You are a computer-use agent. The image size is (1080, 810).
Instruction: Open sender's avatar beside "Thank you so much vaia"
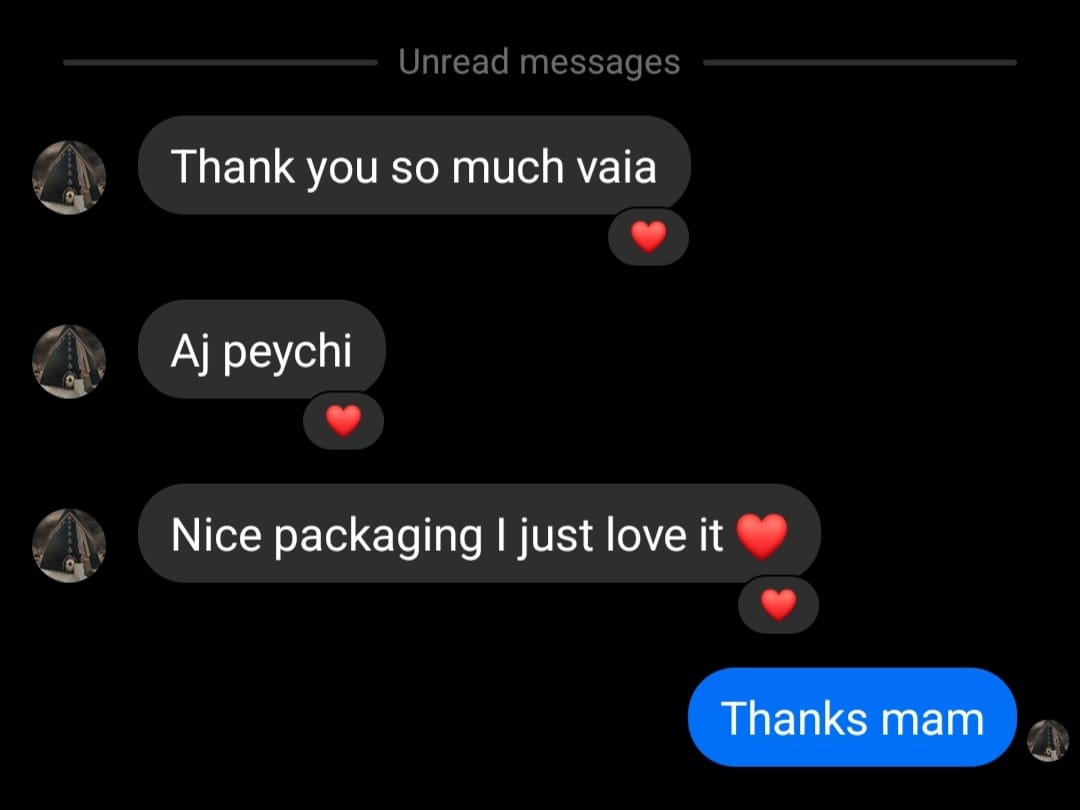click(x=69, y=177)
